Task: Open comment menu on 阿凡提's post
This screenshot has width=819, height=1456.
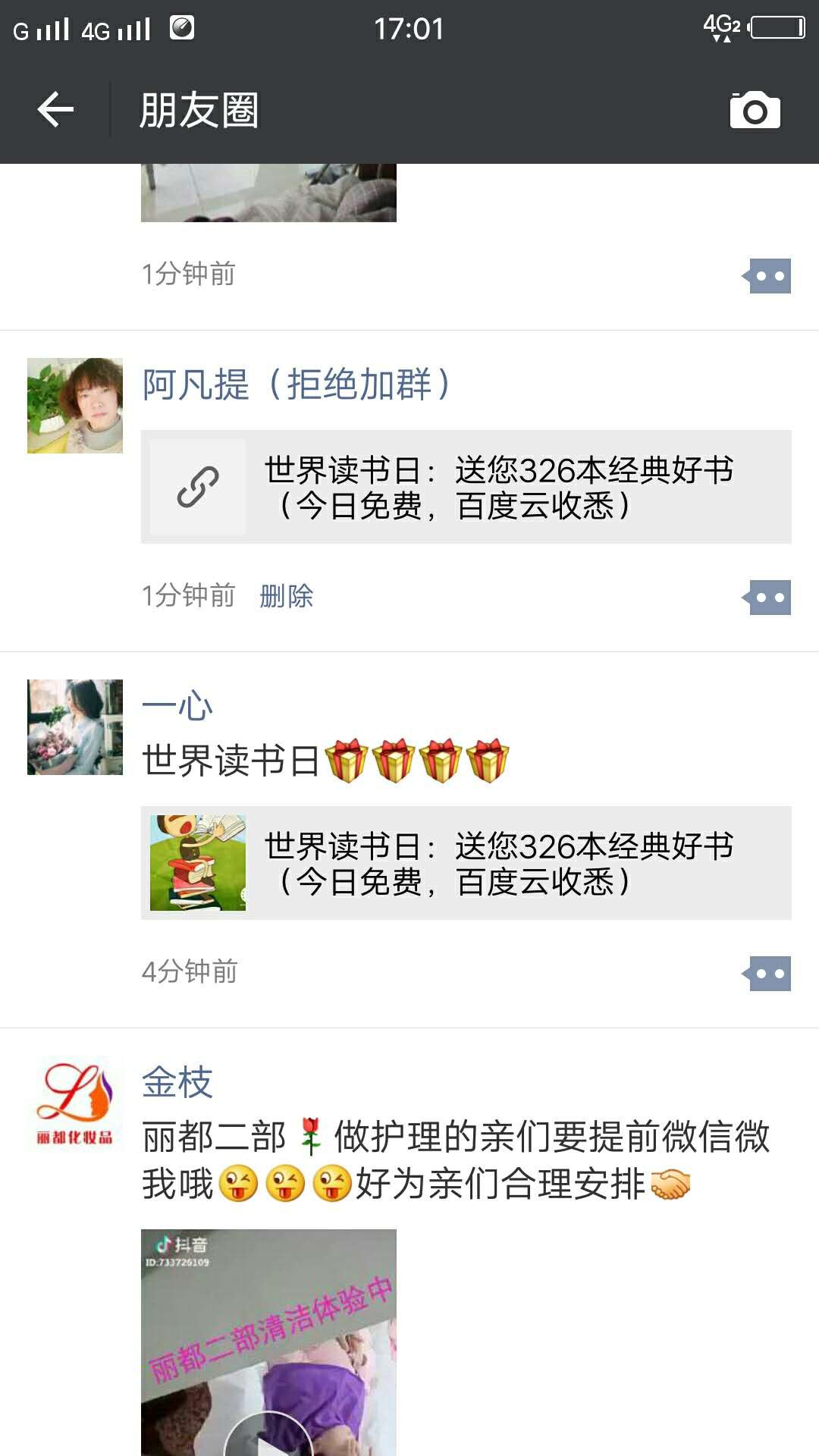Action: pos(767,598)
